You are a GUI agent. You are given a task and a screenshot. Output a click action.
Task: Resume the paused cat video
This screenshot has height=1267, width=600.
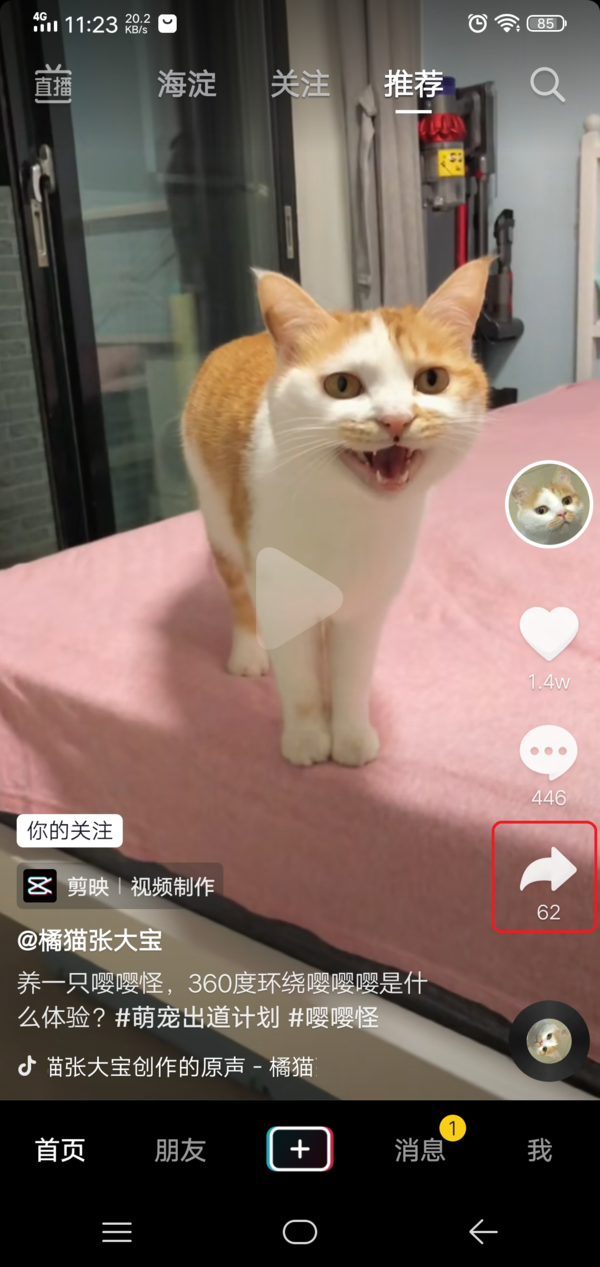pos(296,598)
